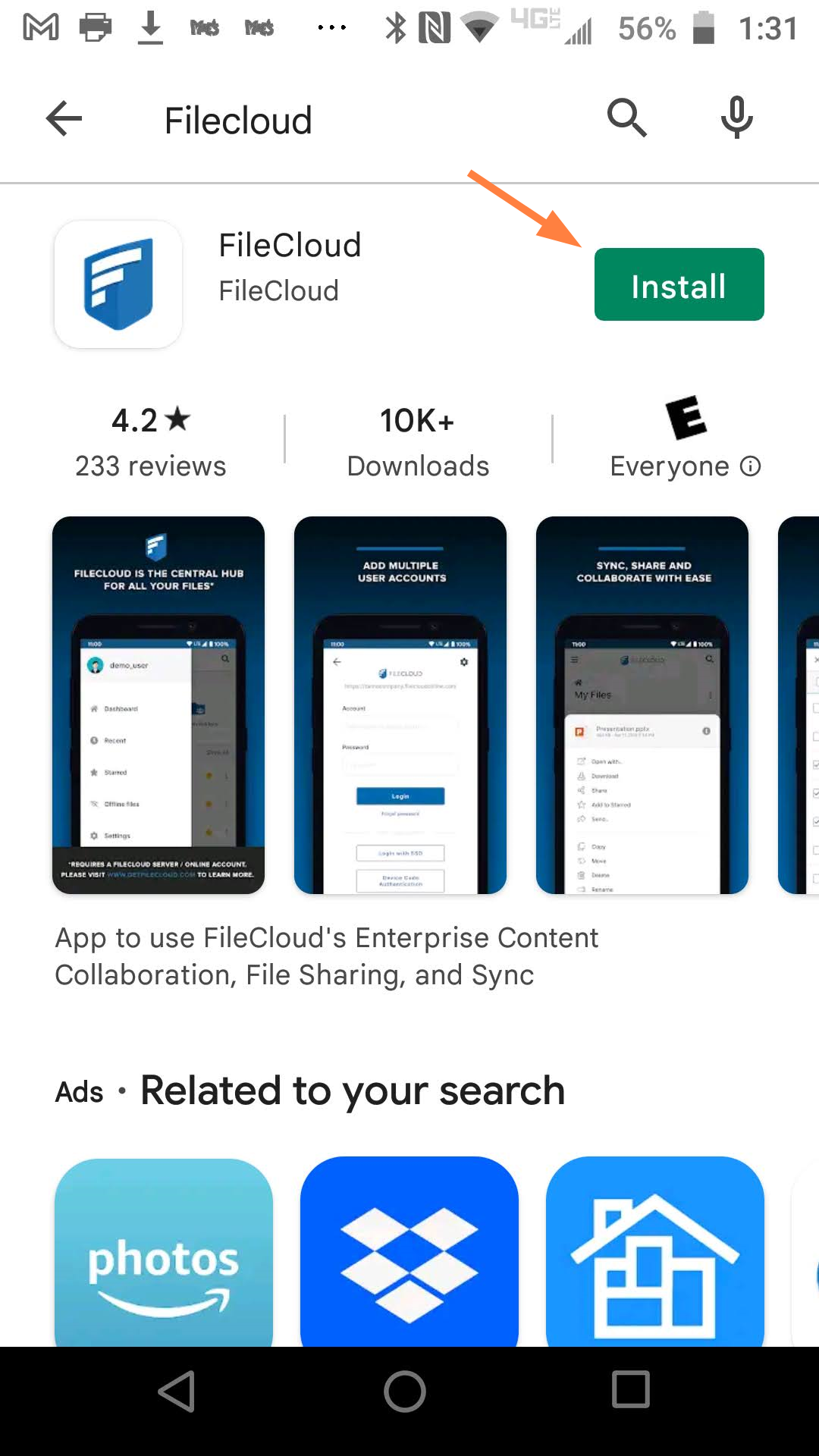Open Sync, Share and Collaborate screenshot
The width and height of the screenshot is (819, 1456).
[x=642, y=704]
